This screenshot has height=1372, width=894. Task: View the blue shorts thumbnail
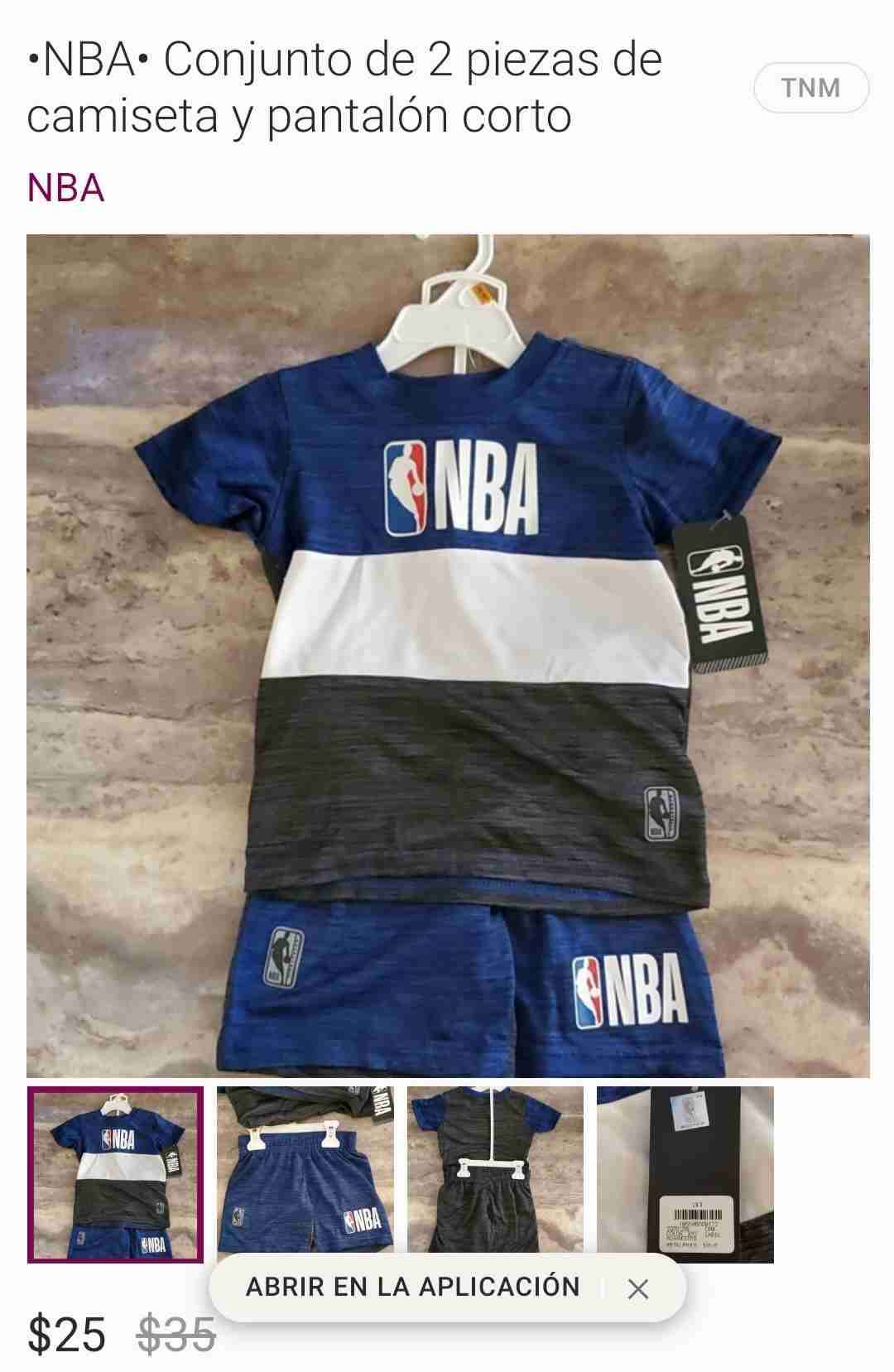305,1174
